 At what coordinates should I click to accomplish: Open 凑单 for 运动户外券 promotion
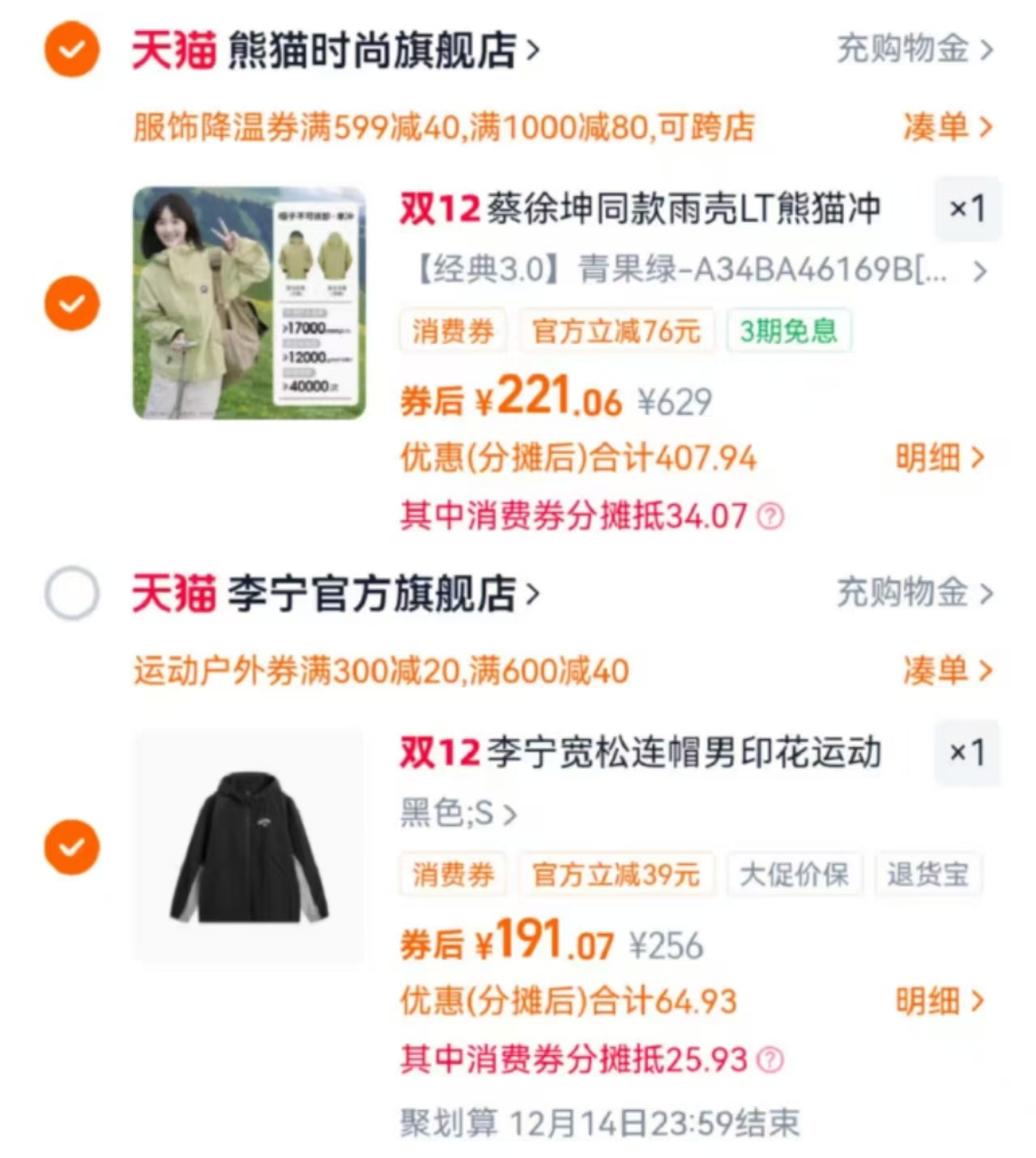point(948,670)
